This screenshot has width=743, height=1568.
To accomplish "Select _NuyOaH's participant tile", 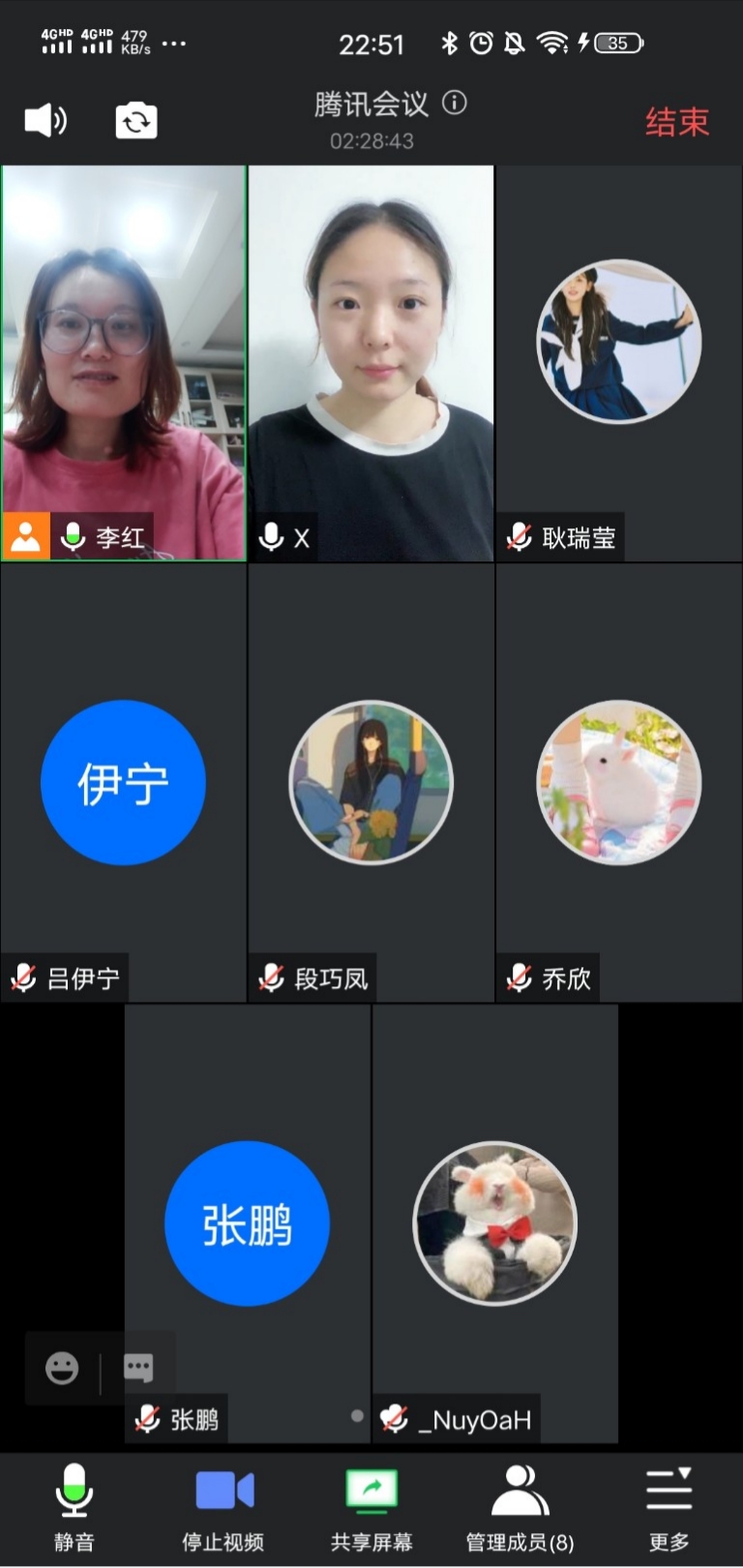I will pyautogui.click(x=495, y=1223).
